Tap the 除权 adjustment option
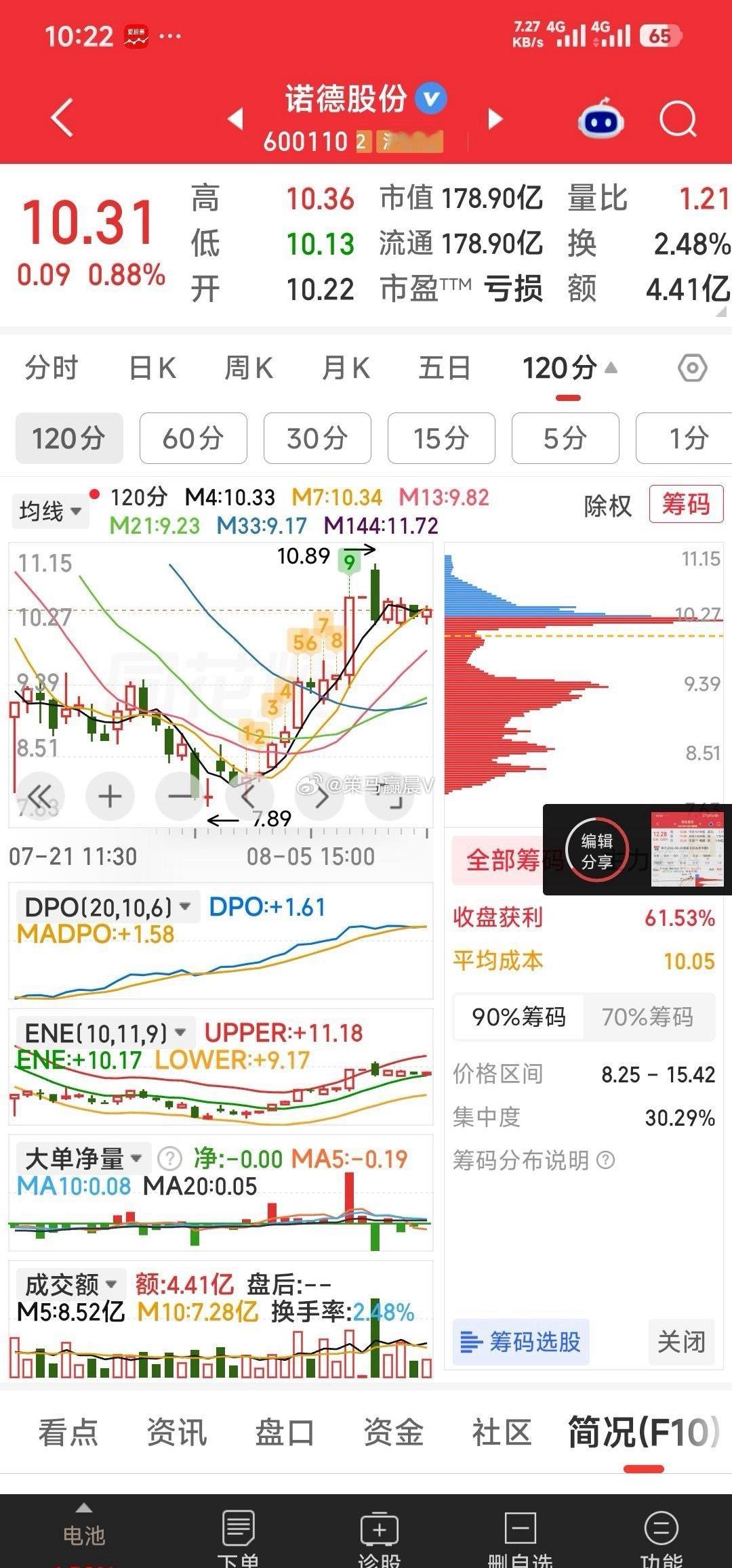The width and height of the screenshot is (732, 1568). 608,506
